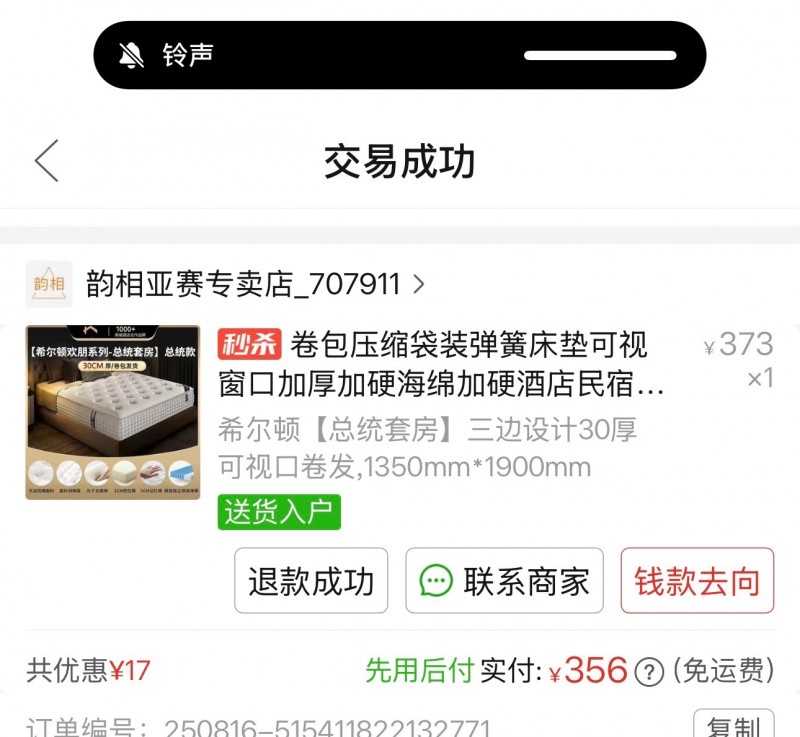Go back from the 交易成功 page
This screenshot has width=800, height=737.
click(46, 161)
